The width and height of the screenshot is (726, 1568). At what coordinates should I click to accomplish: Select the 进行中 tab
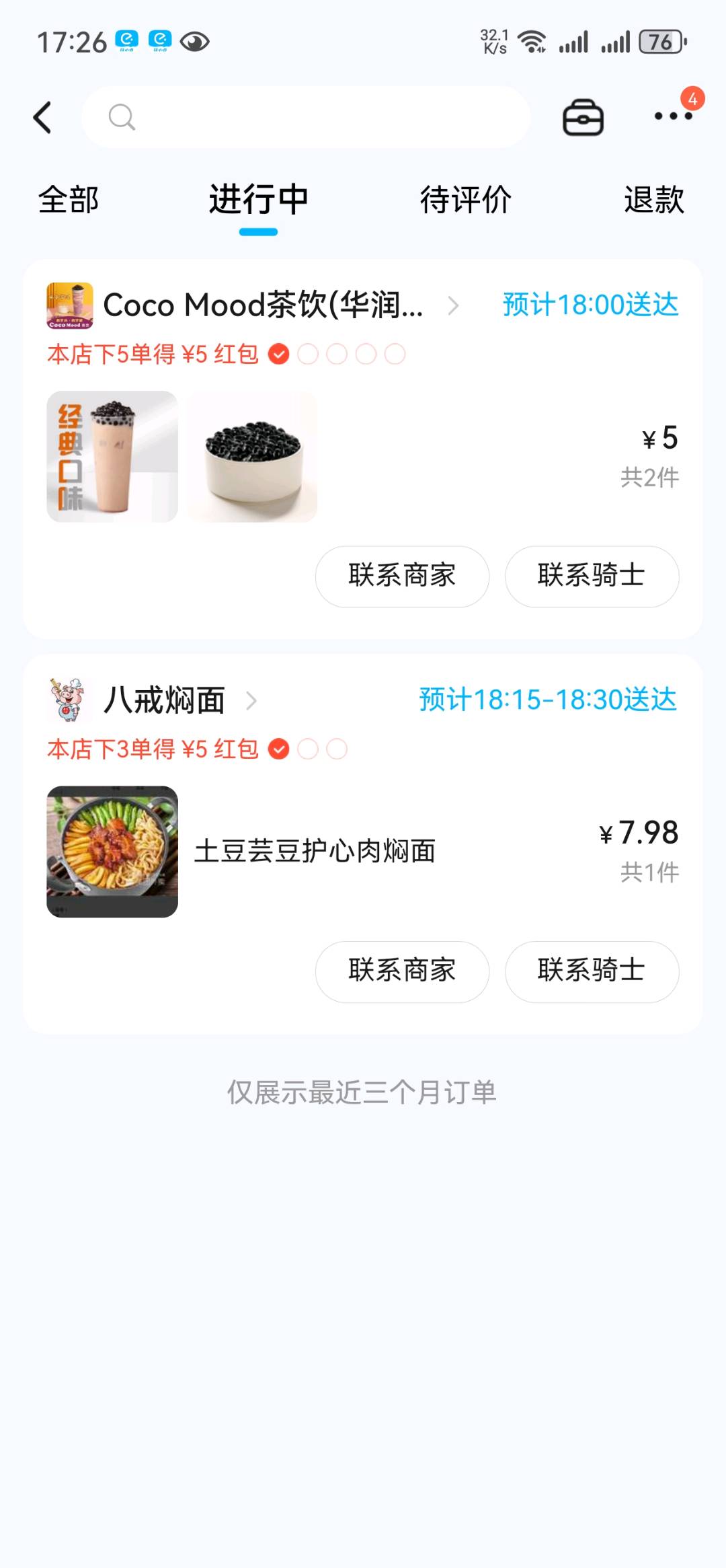[x=258, y=200]
